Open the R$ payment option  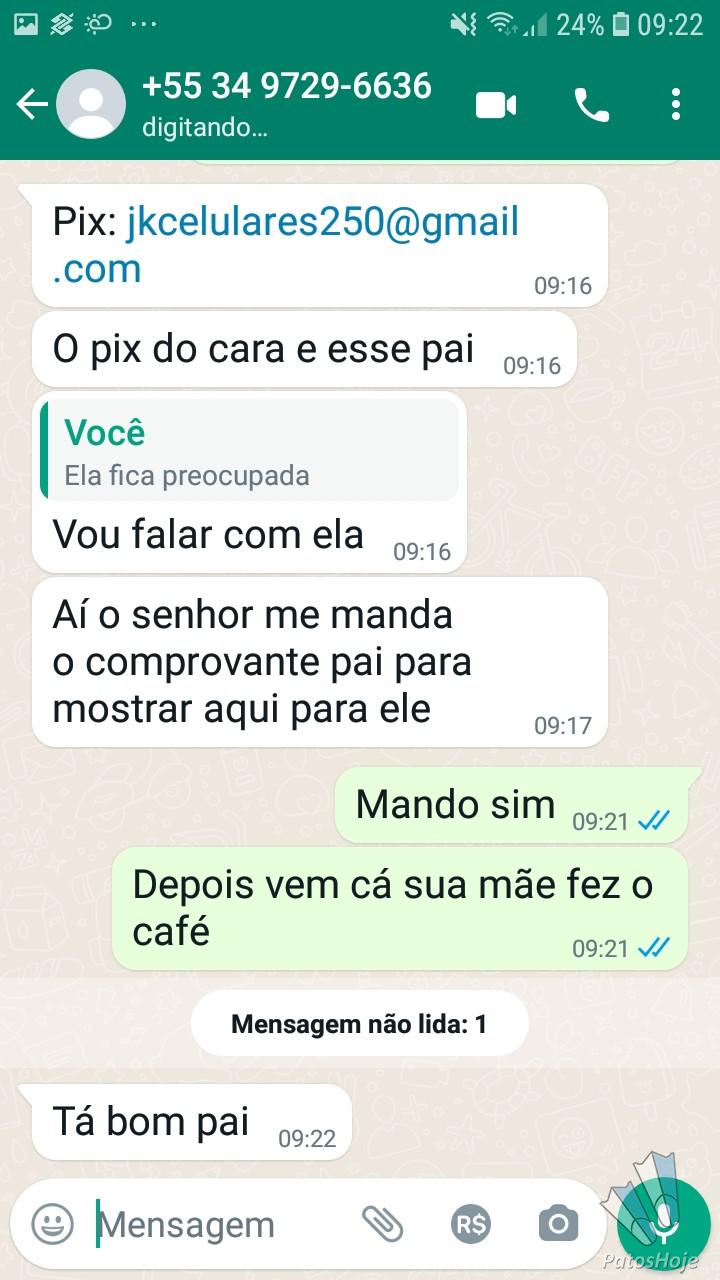click(470, 1224)
